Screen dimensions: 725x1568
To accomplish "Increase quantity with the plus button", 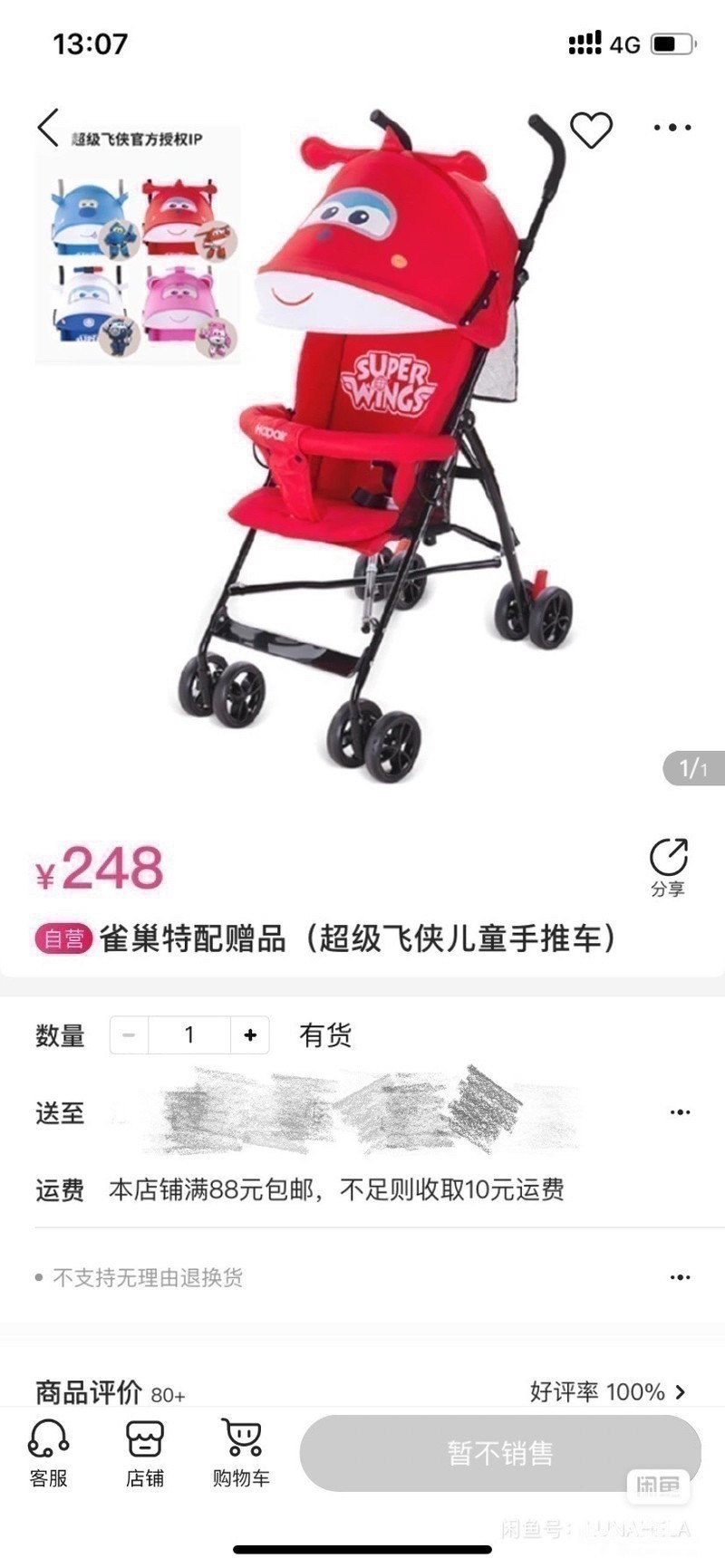I will tap(249, 1034).
